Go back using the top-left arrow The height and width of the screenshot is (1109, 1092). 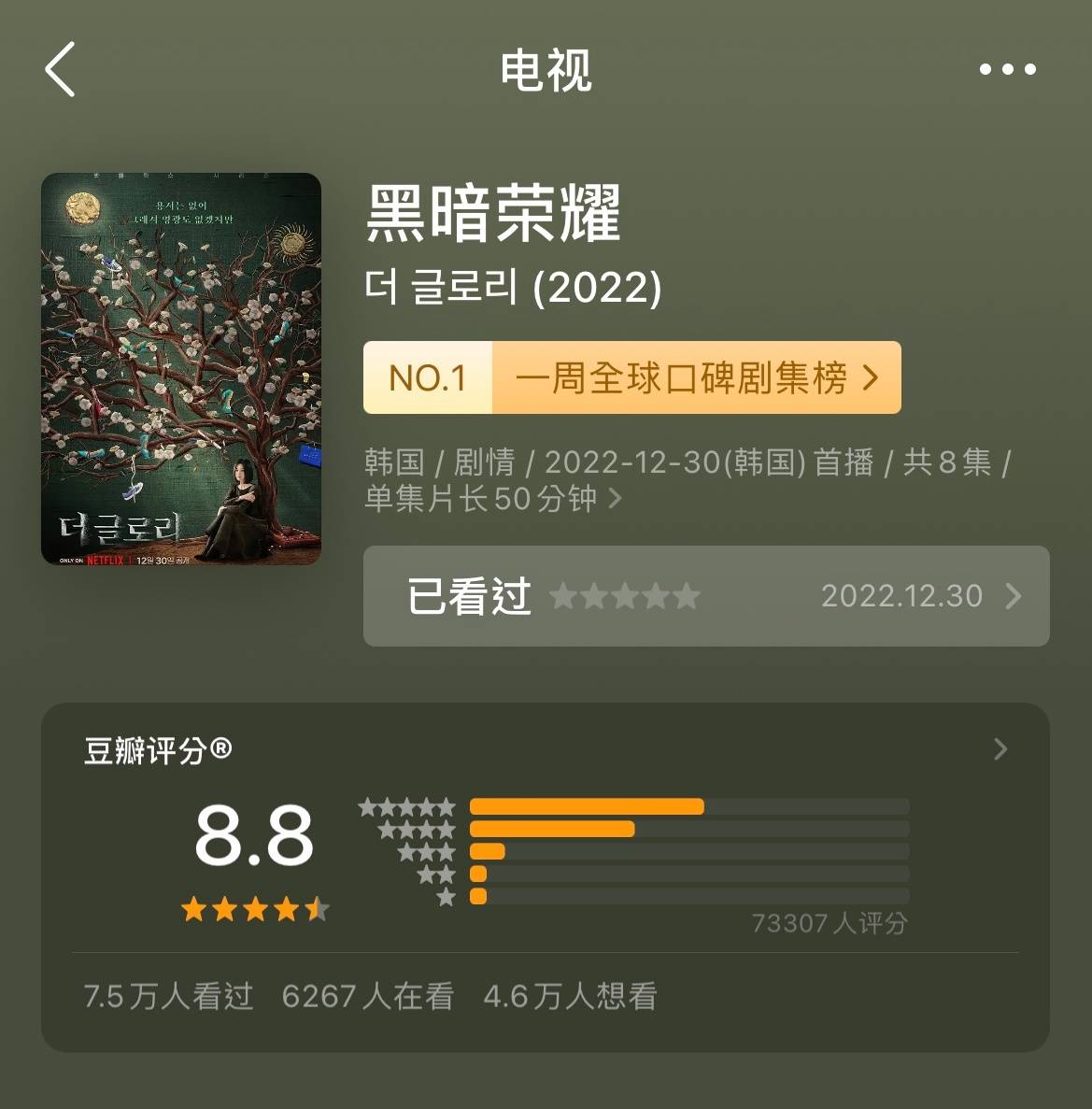click(x=60, y=69)
